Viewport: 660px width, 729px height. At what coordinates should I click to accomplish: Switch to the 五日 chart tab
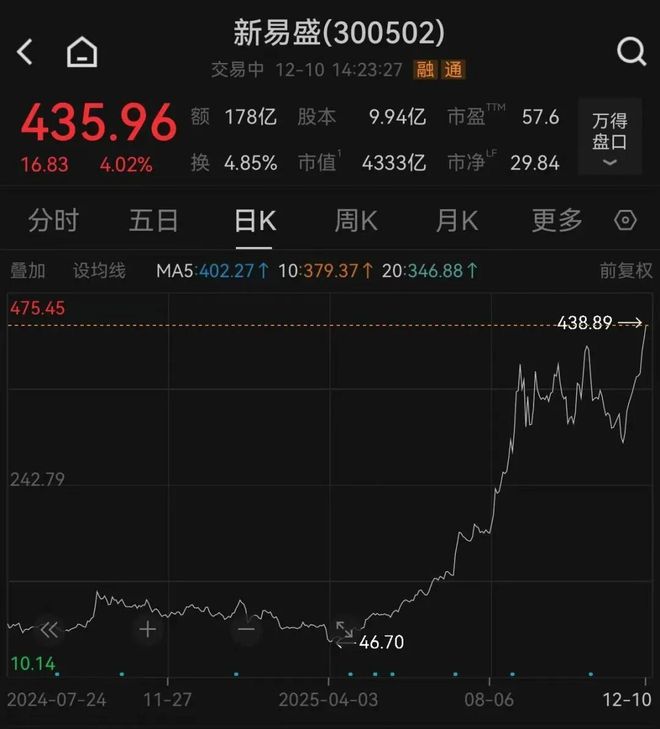tap(153, 221)
